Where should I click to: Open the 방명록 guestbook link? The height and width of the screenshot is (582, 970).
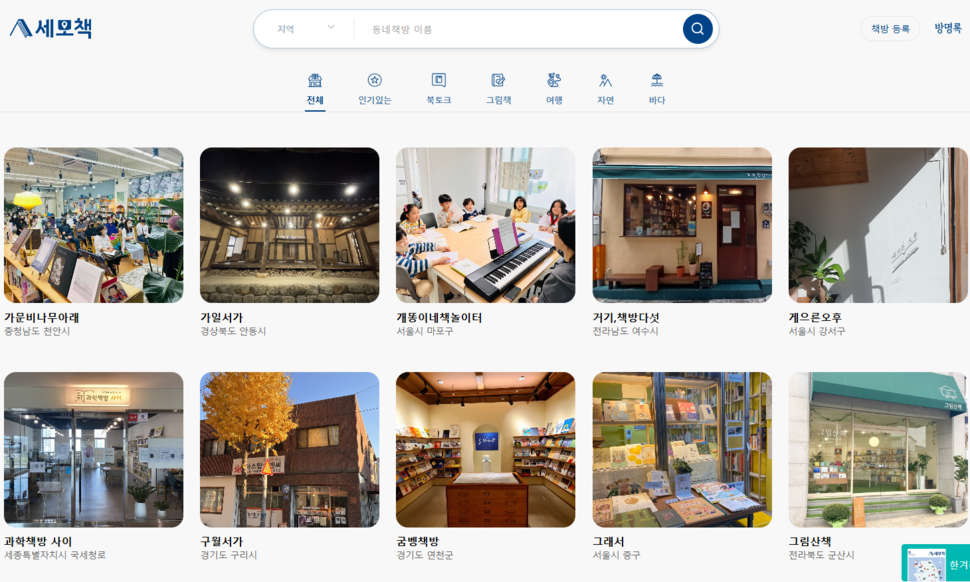(x=947, y=29)
